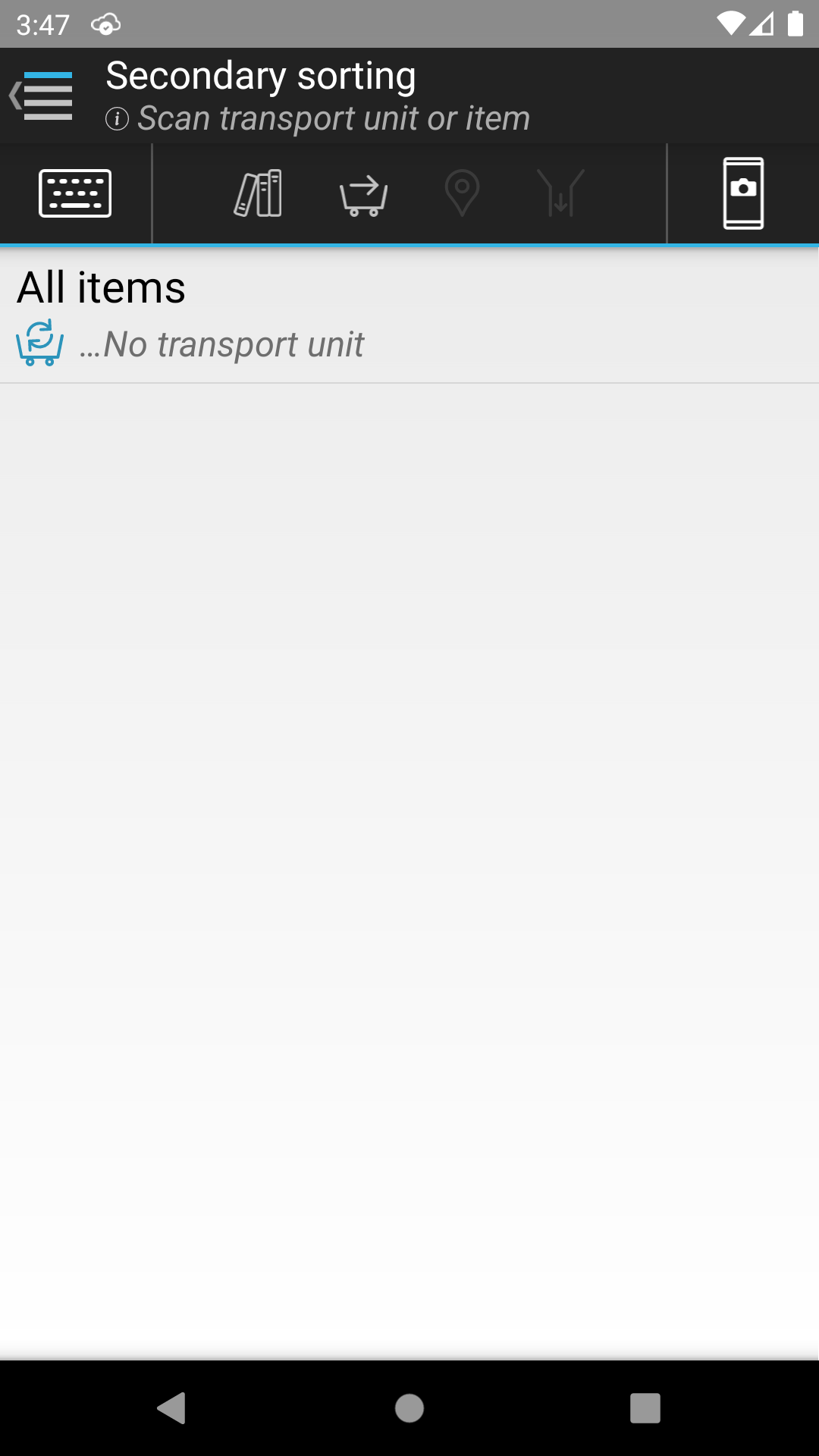Go back using system navigation

(x=172, y=1408)
